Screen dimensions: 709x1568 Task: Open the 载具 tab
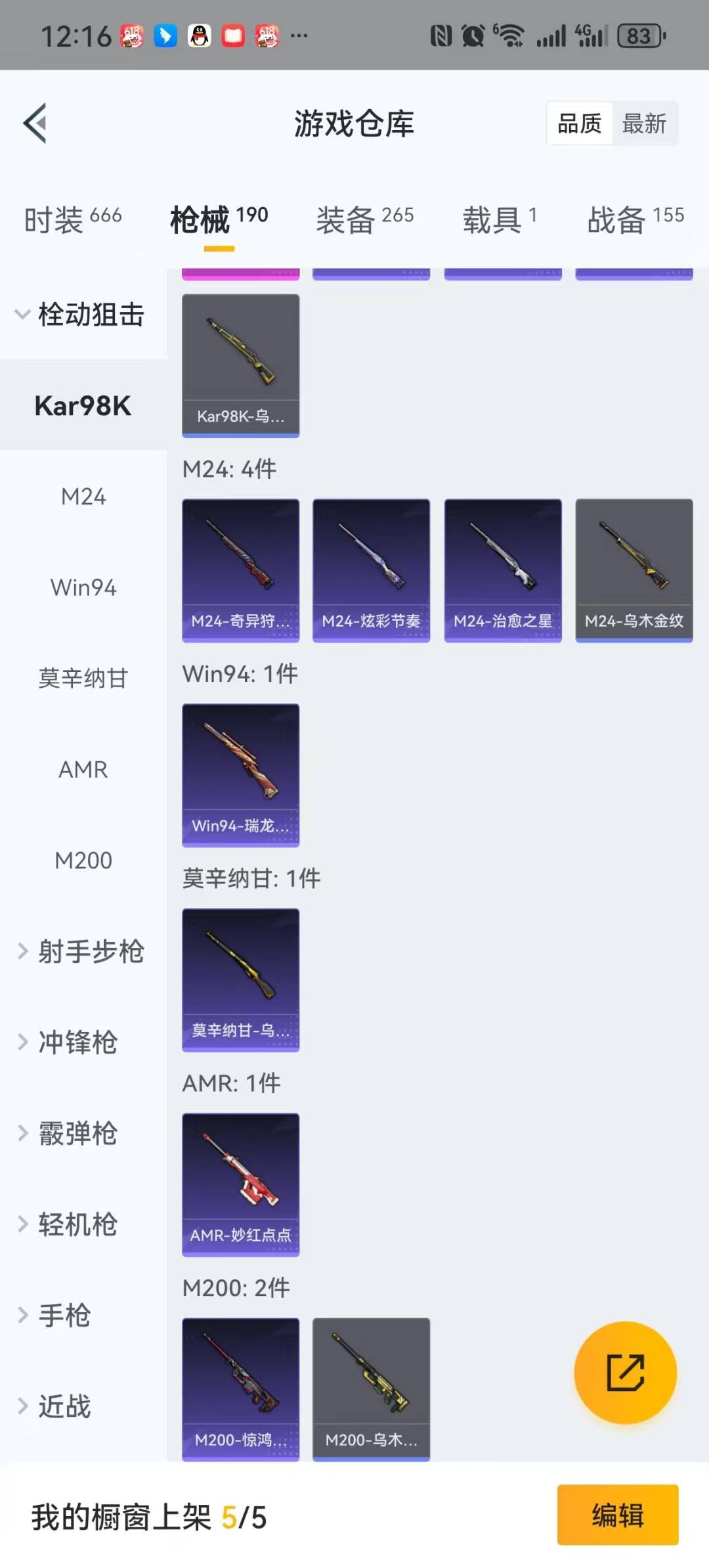500,219
